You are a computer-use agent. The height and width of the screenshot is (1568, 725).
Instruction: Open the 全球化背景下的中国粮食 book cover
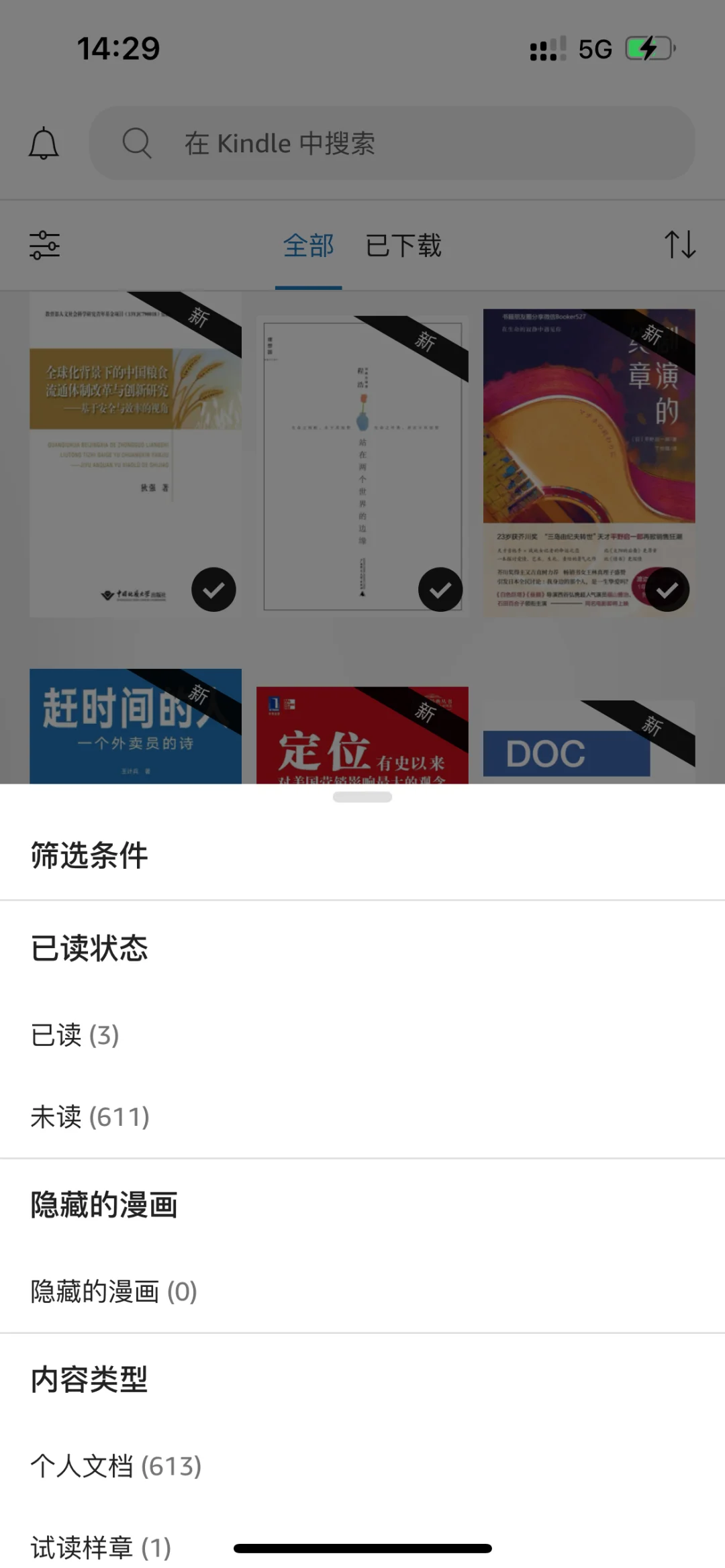pos(135,454)
